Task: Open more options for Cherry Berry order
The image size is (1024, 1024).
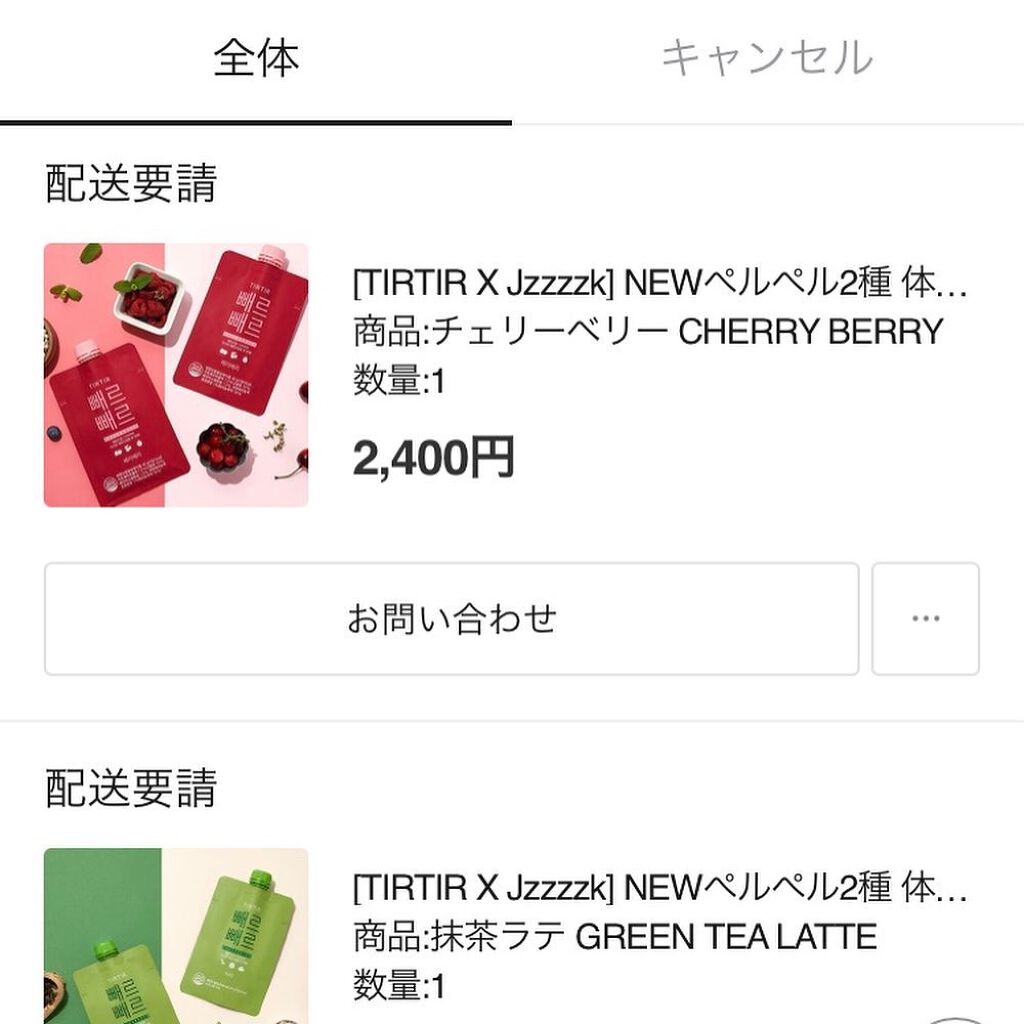Action: tap(925, 619)
